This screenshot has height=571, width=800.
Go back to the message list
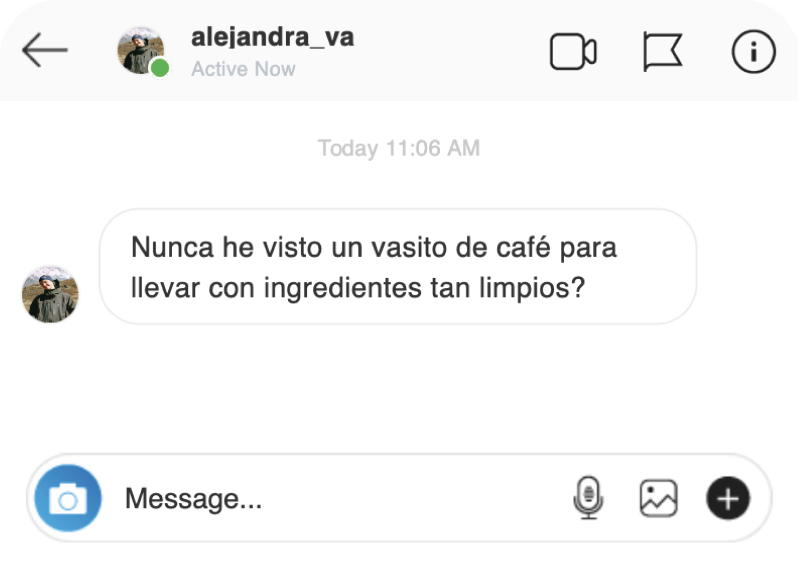point(44,51)
